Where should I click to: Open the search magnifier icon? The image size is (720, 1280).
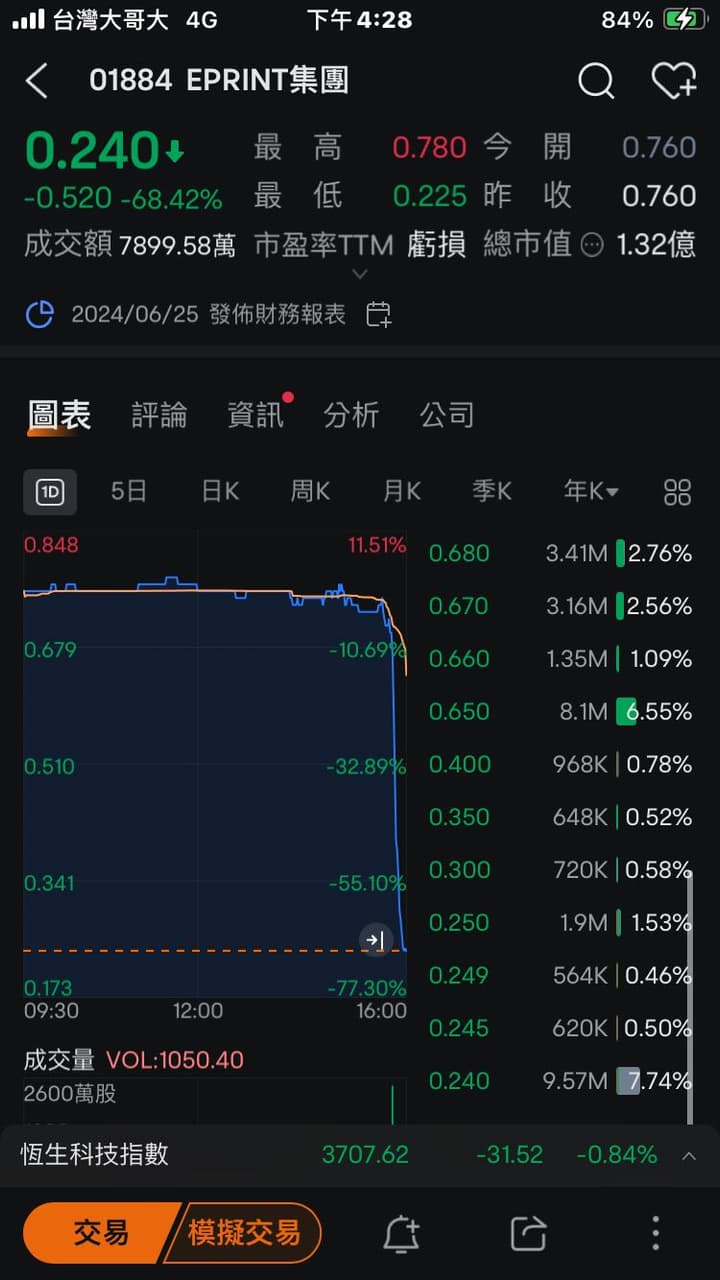pyautogui.click(x=596, y=81)
